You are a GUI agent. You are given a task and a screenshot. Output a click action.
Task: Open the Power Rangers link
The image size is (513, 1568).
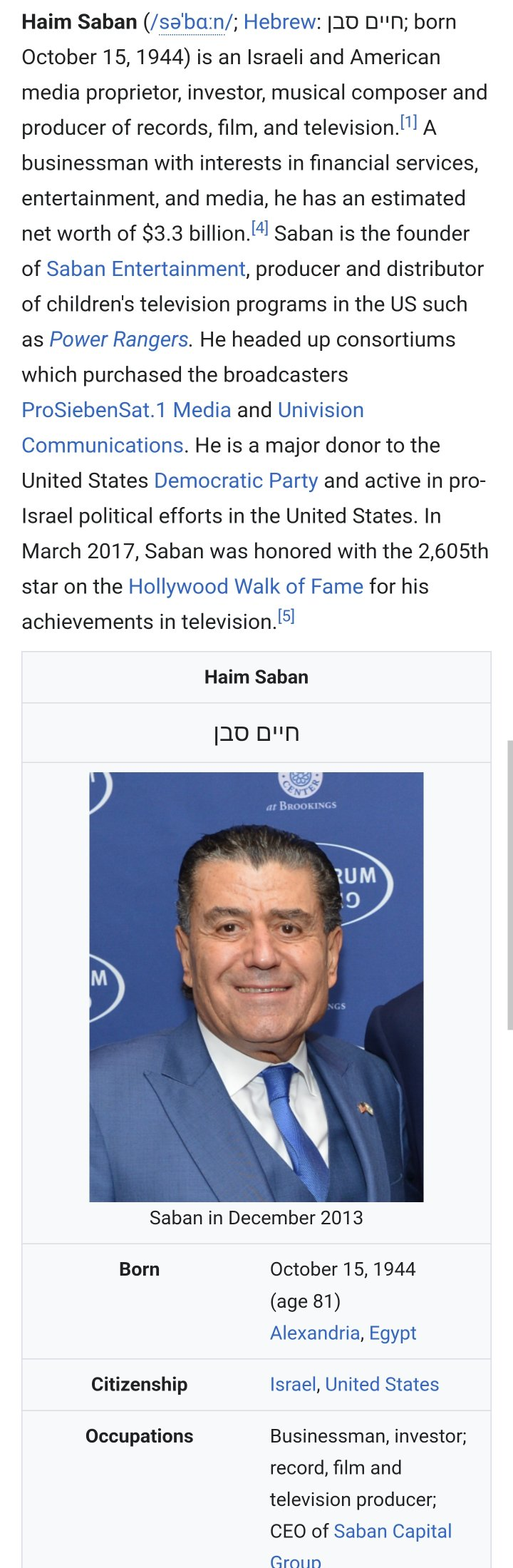pos(118,339)
